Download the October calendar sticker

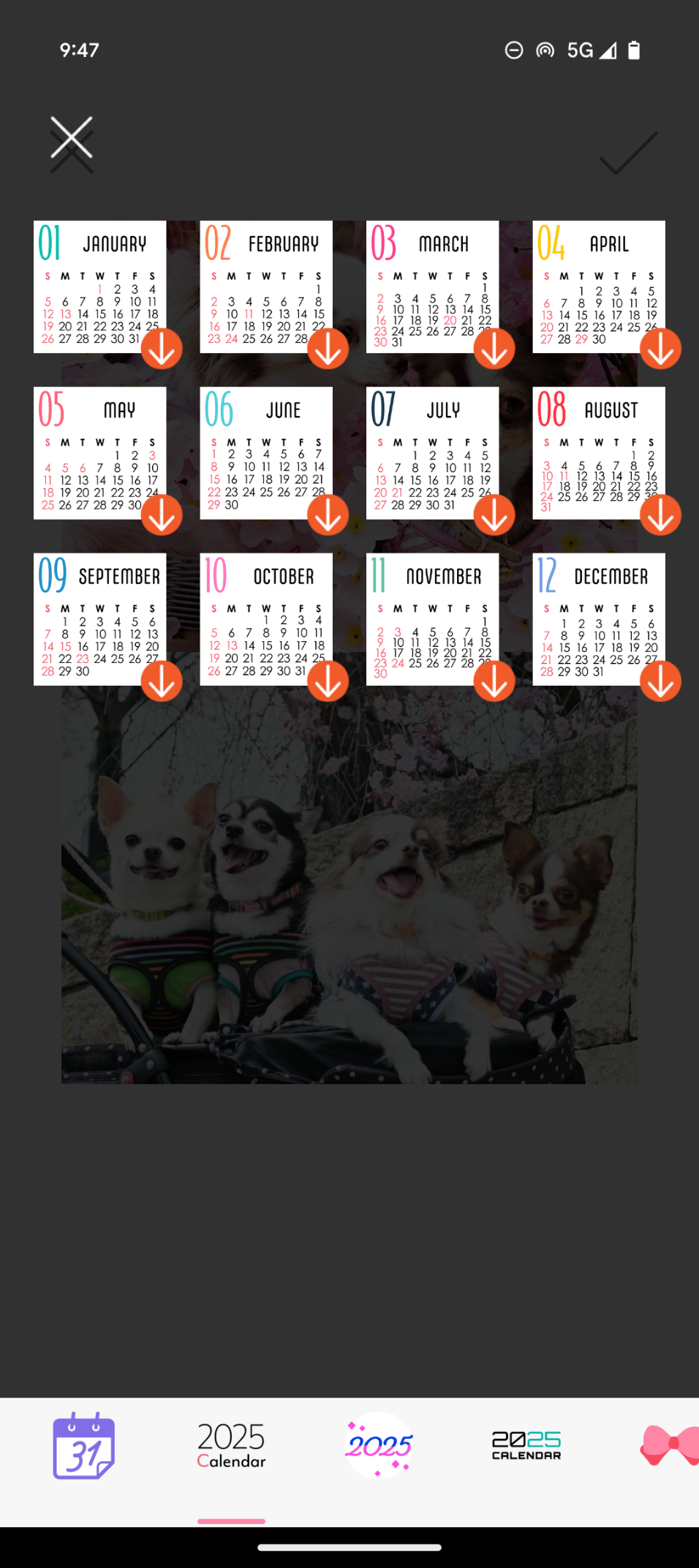[x=328, y=681]
